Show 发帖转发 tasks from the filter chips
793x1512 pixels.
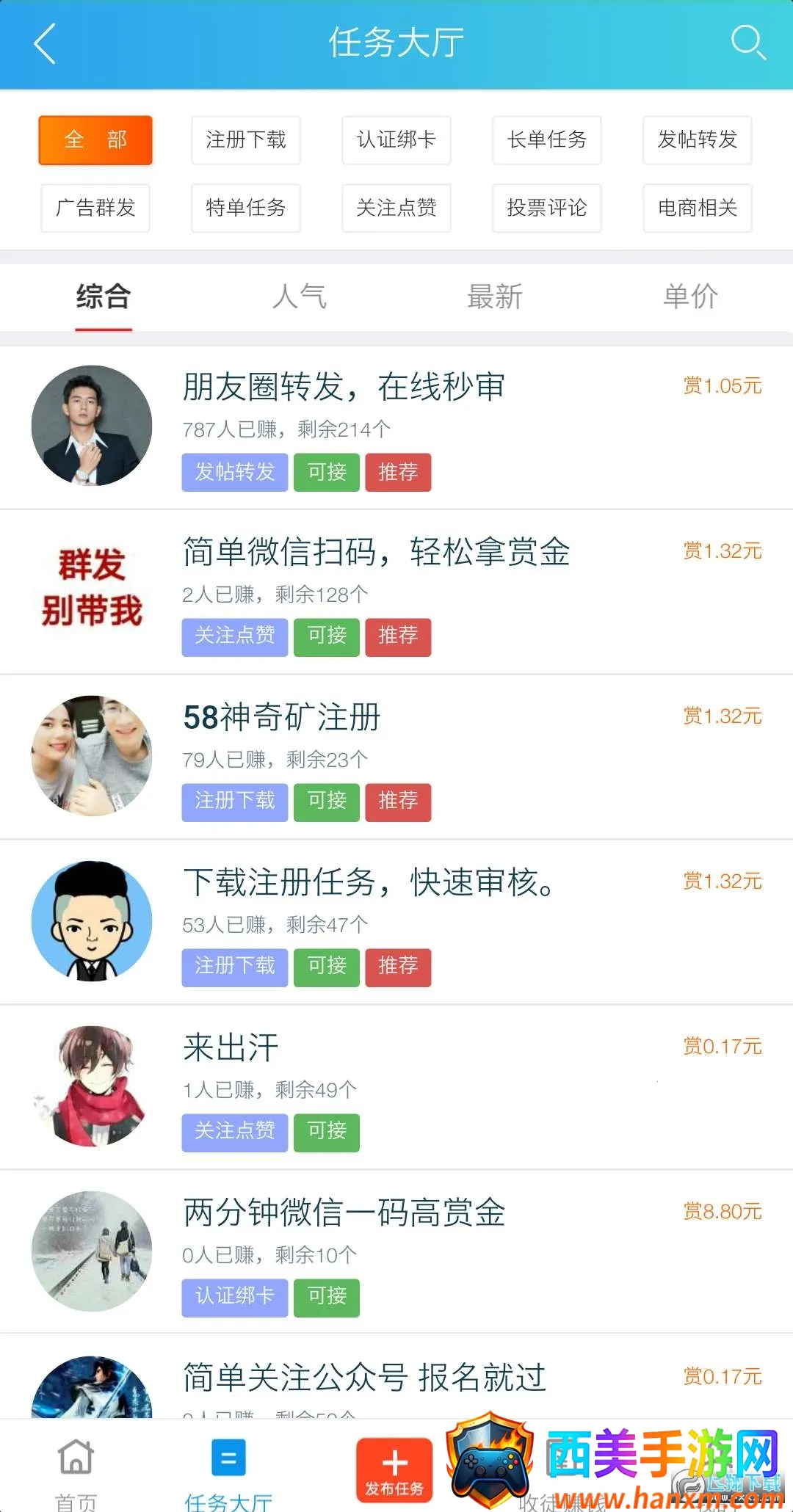(697, 139)
